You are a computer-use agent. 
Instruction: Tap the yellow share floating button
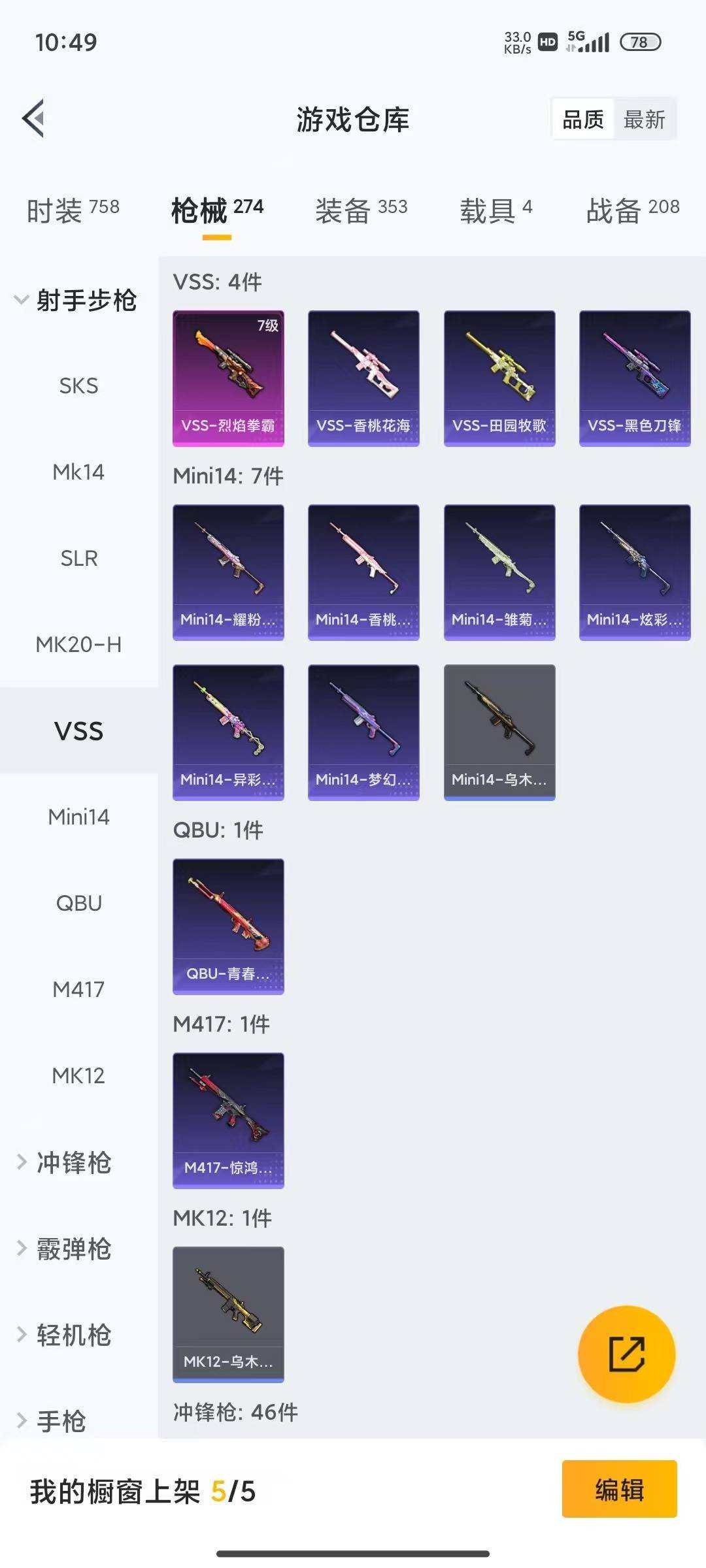[x=626, y=1354]
